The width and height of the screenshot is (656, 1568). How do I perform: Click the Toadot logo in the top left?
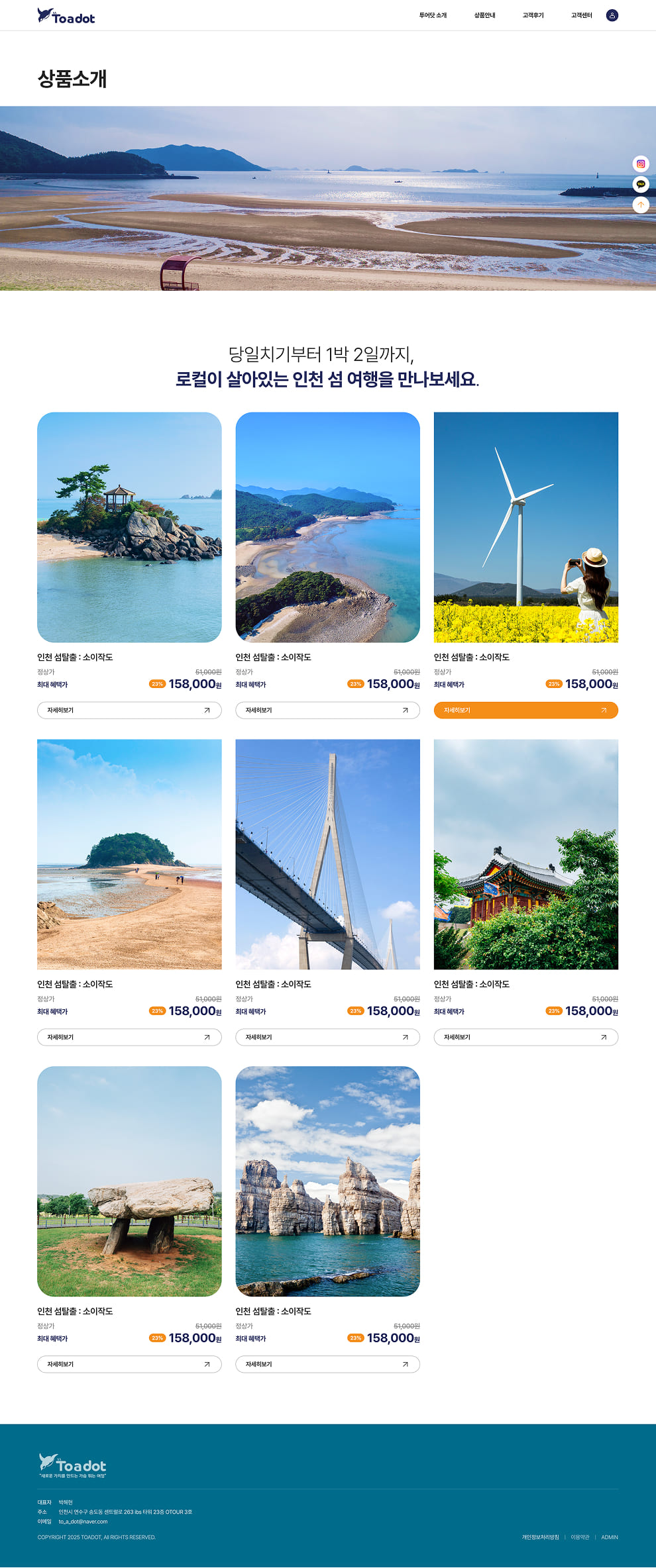[x=66, y=17]
